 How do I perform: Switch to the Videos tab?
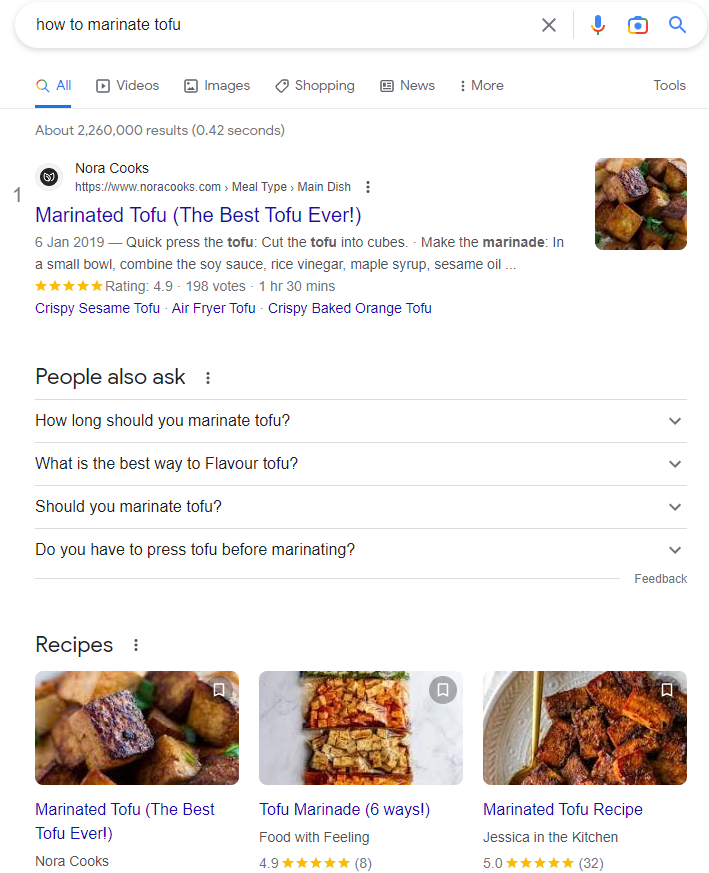127,85
